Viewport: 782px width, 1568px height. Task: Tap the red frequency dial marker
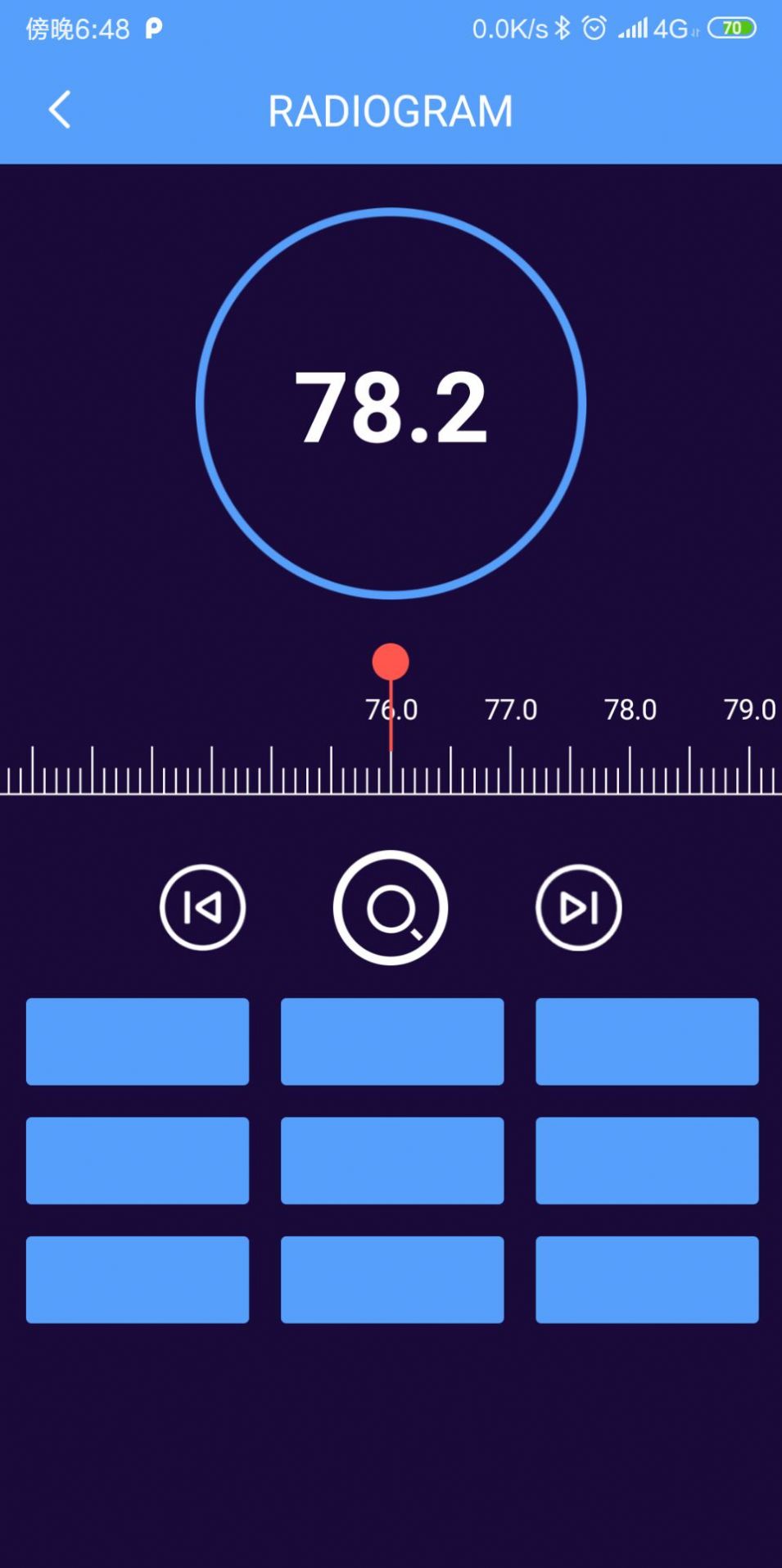391,662
